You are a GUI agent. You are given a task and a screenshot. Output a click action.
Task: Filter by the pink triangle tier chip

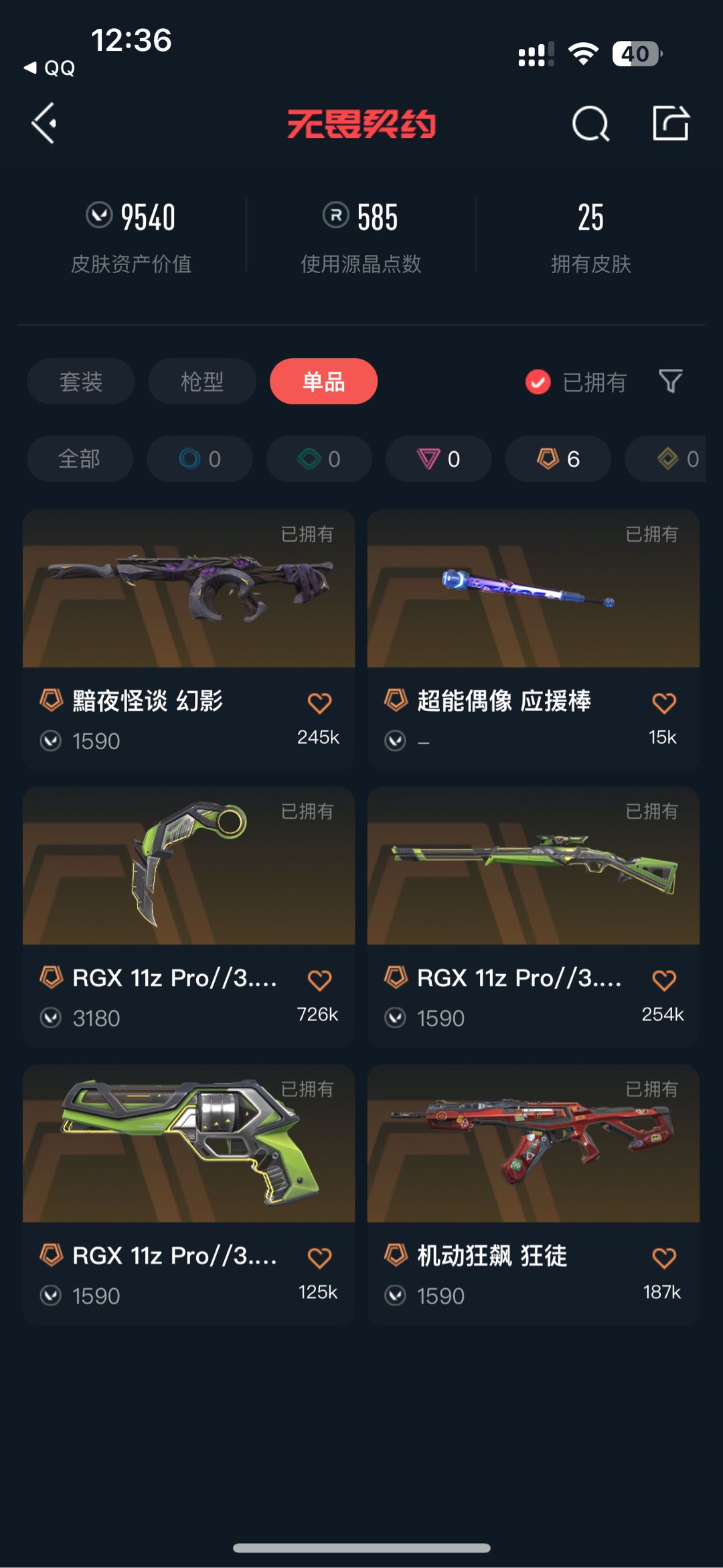(x=438, y=459)
